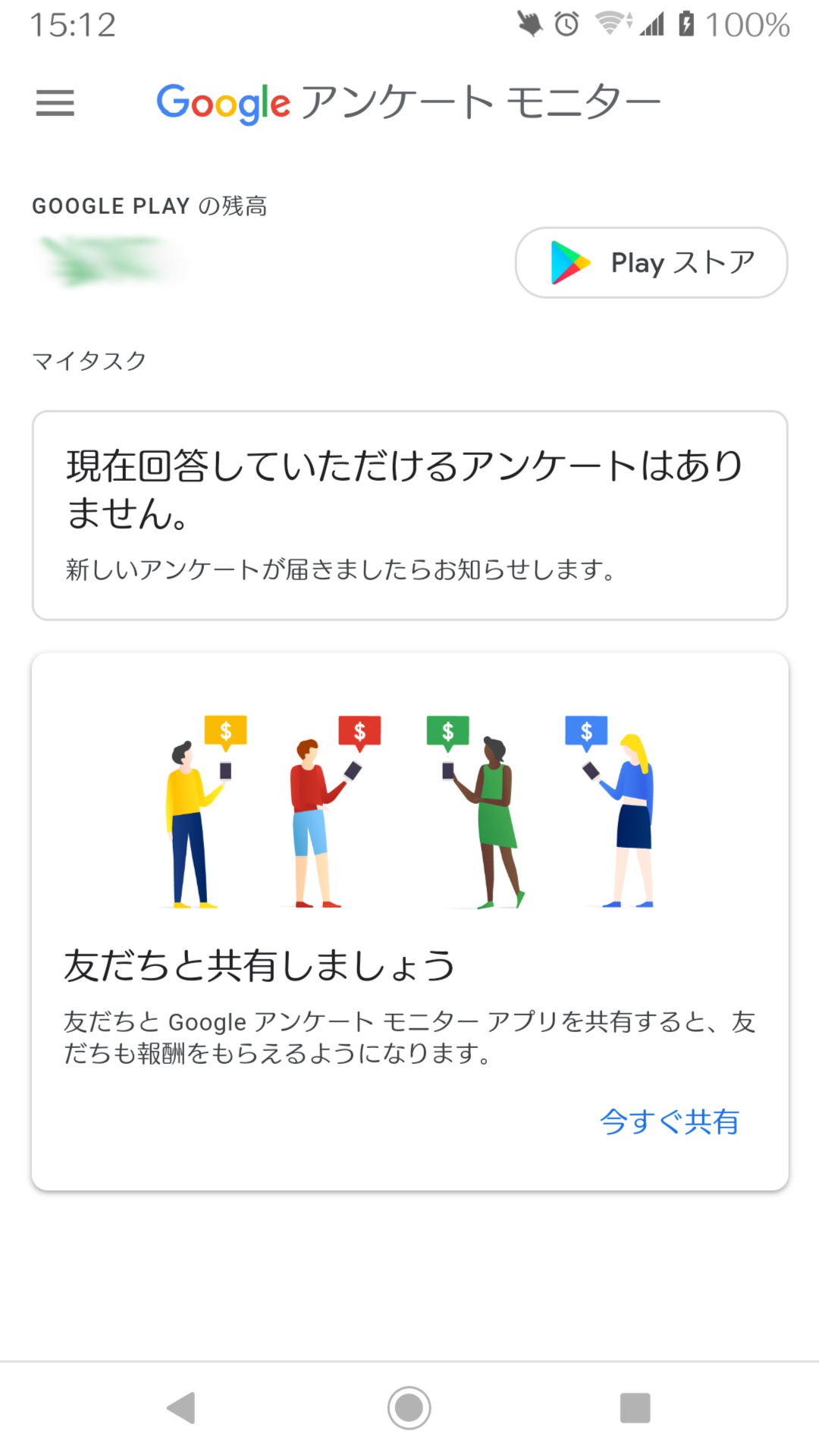Return to the home screen
The width and height of the screenshot is (819, 1456).
tap(409, 1408)
